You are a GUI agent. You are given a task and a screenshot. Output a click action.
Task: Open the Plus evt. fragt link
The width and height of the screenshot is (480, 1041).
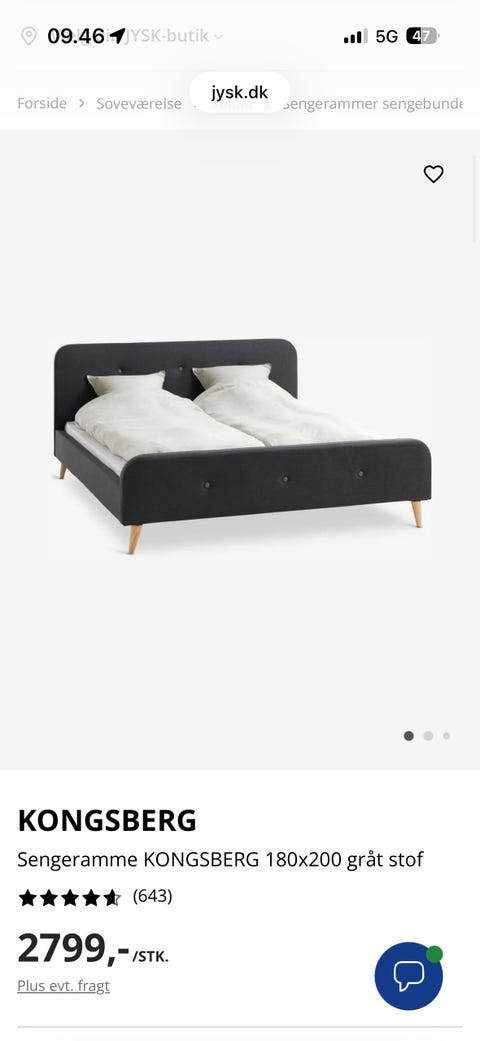click(63, 986)
